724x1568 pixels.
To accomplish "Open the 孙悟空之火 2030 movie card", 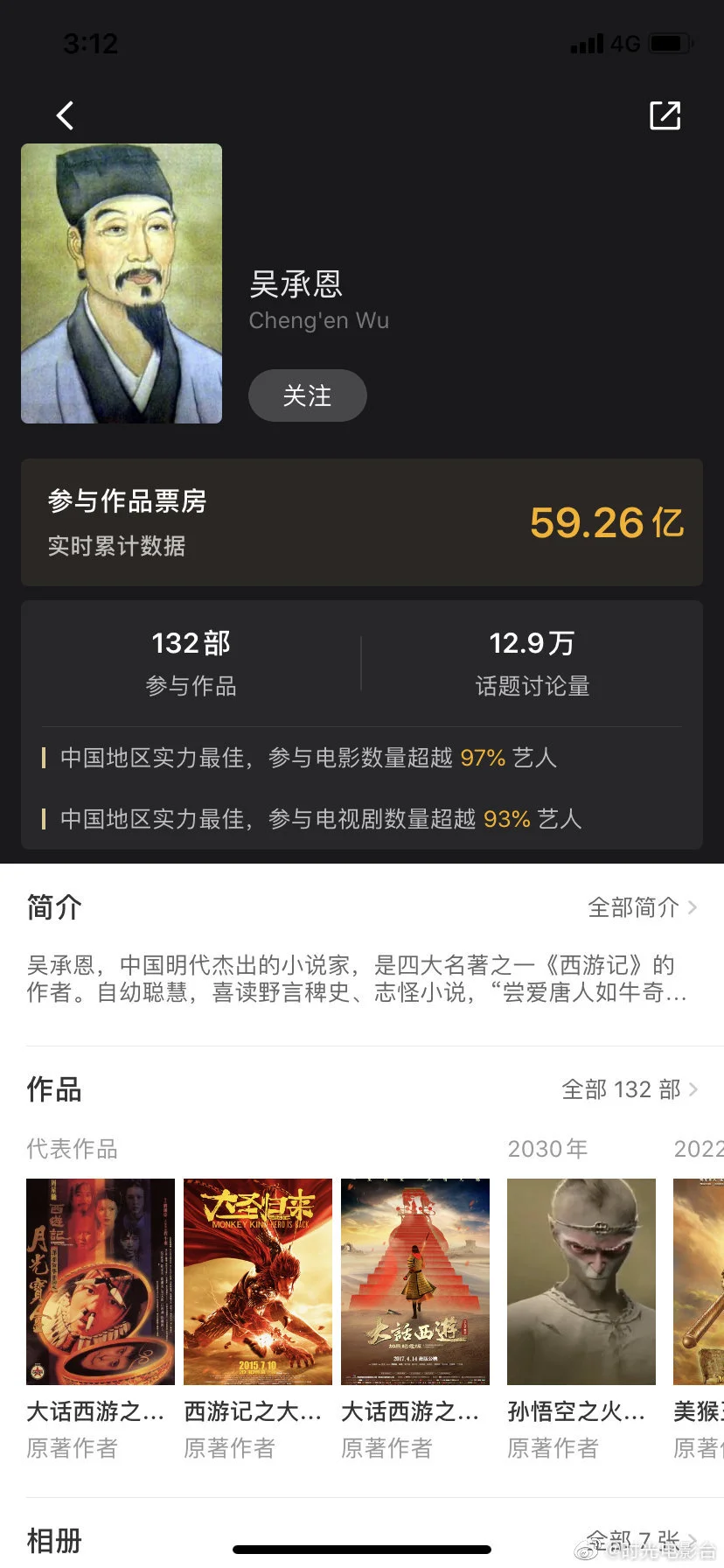I will click(581, 1282).
